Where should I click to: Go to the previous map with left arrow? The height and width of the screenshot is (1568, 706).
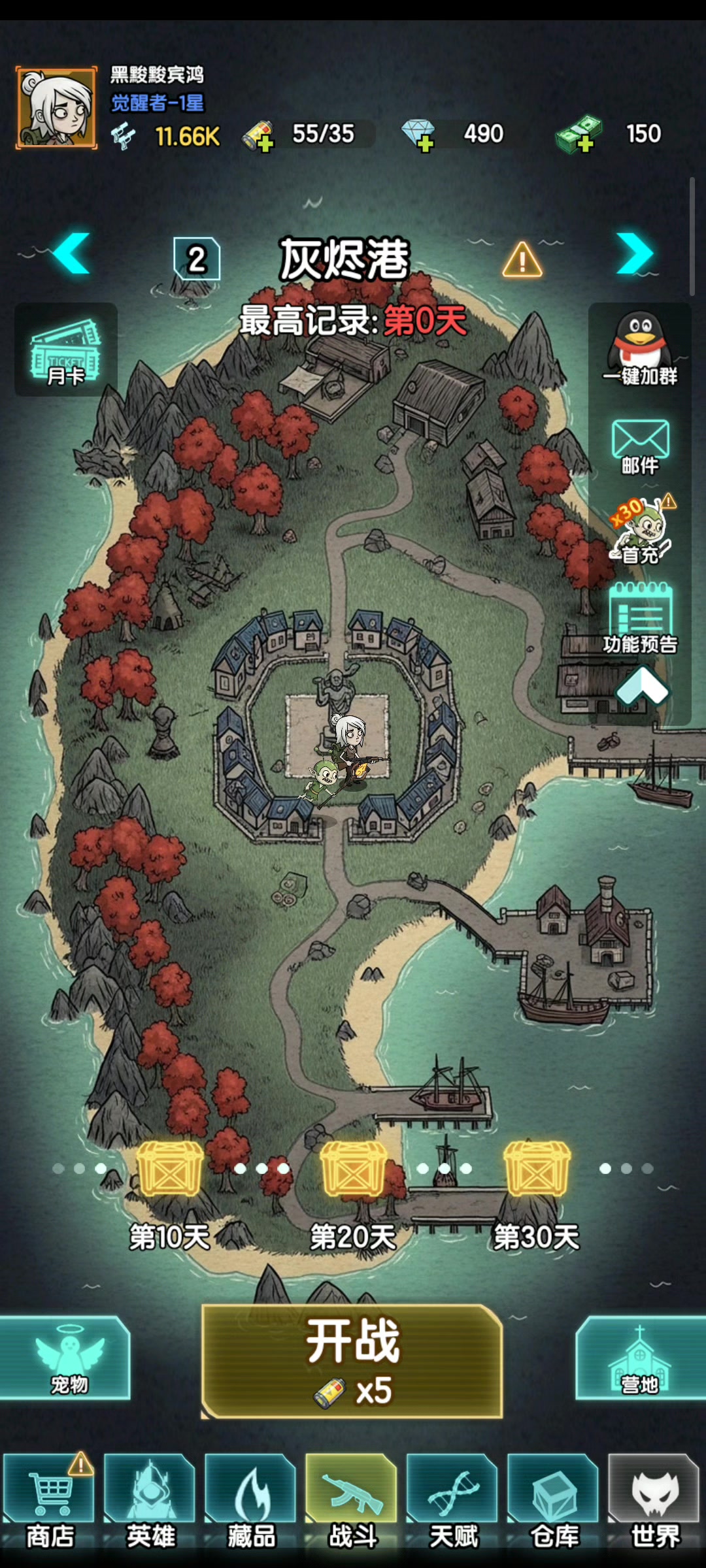pos(71,253)
